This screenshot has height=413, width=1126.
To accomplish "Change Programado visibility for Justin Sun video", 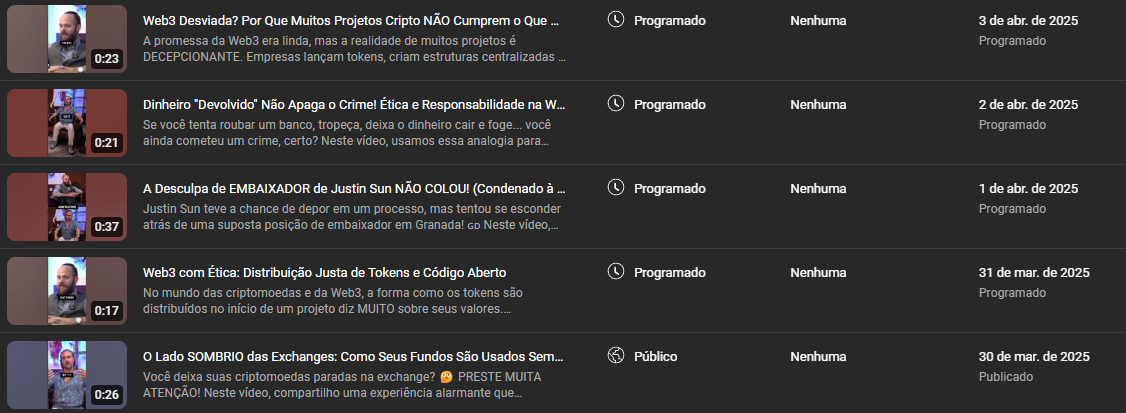I will tap(669, 188).
